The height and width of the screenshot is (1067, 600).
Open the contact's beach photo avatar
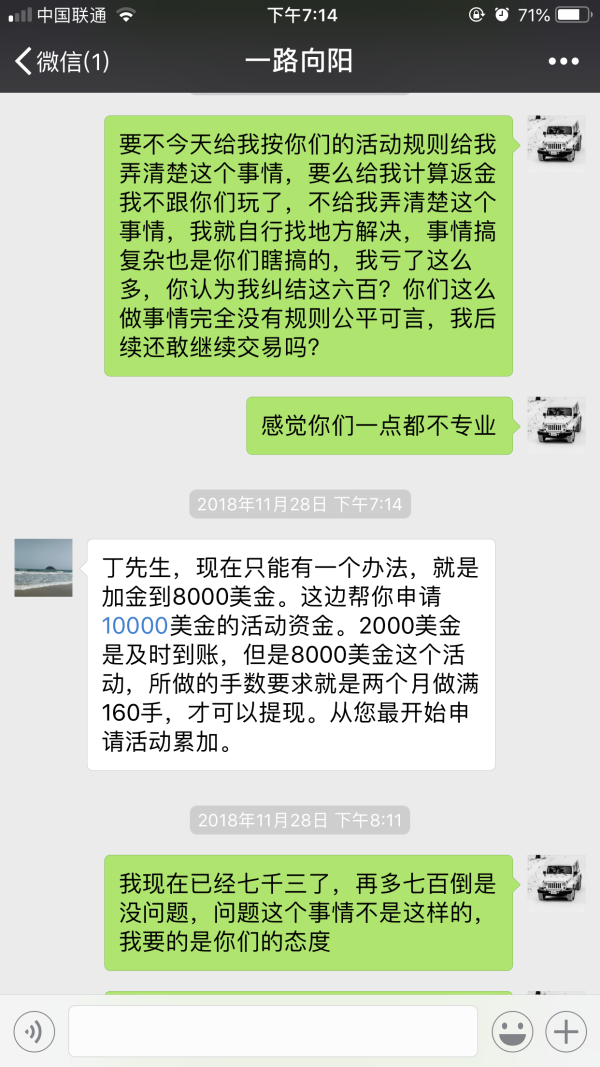pyautogui.click(x=43, y=567)
